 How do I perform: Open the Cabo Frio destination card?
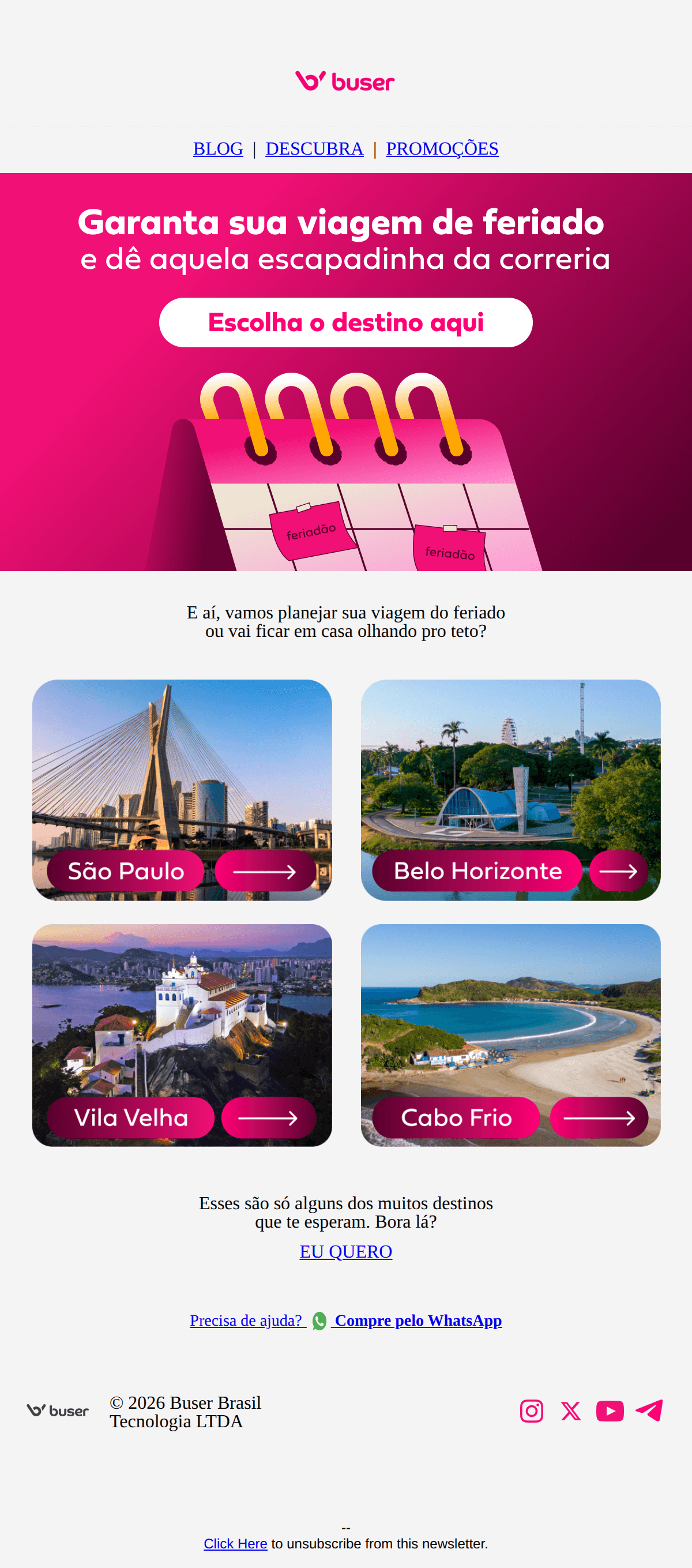click(510, 1035)
